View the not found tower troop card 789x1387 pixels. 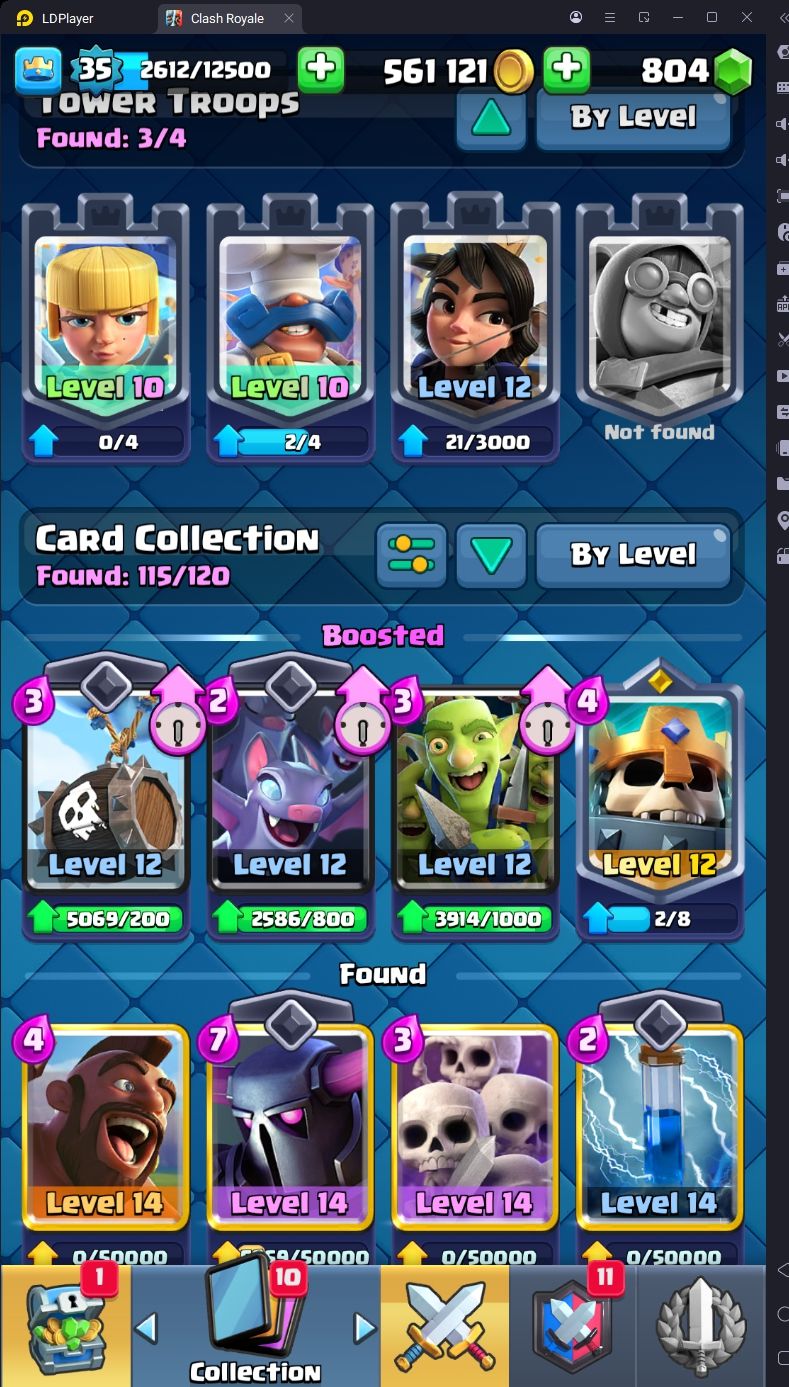click(x=659, y=320)
